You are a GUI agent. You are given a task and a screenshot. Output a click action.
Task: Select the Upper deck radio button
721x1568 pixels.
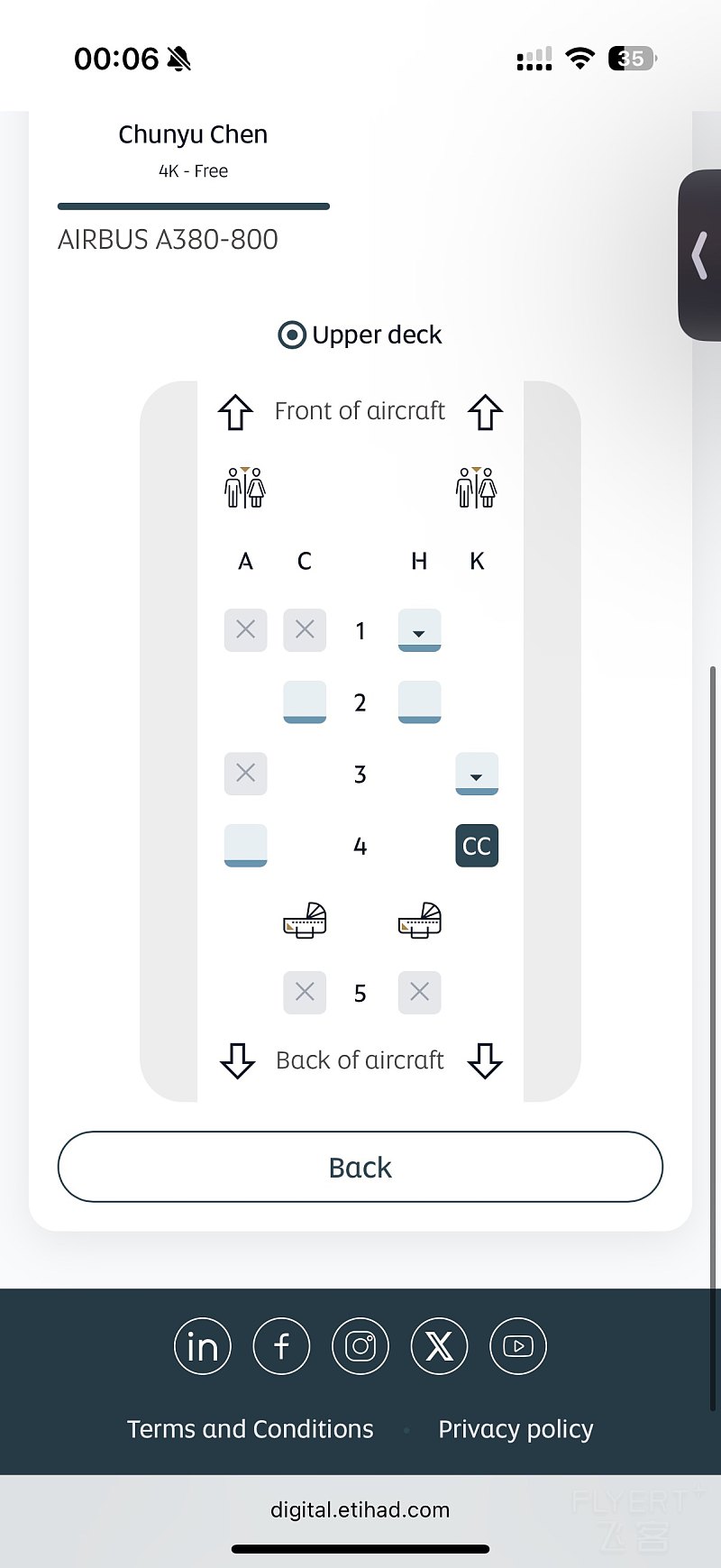(x=292, y=335)
